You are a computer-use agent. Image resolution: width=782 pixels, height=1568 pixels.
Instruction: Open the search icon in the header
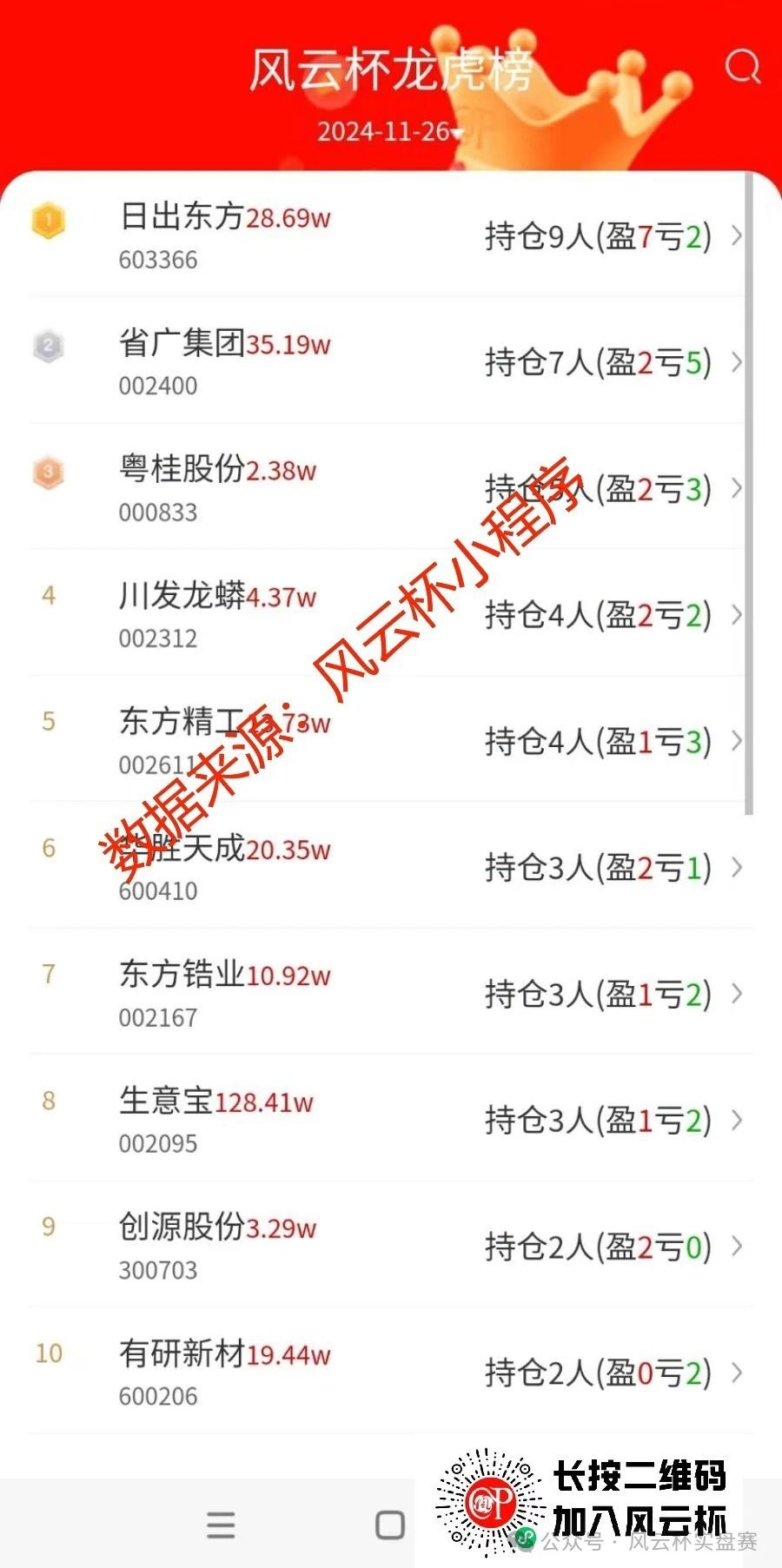click(742, 66)
